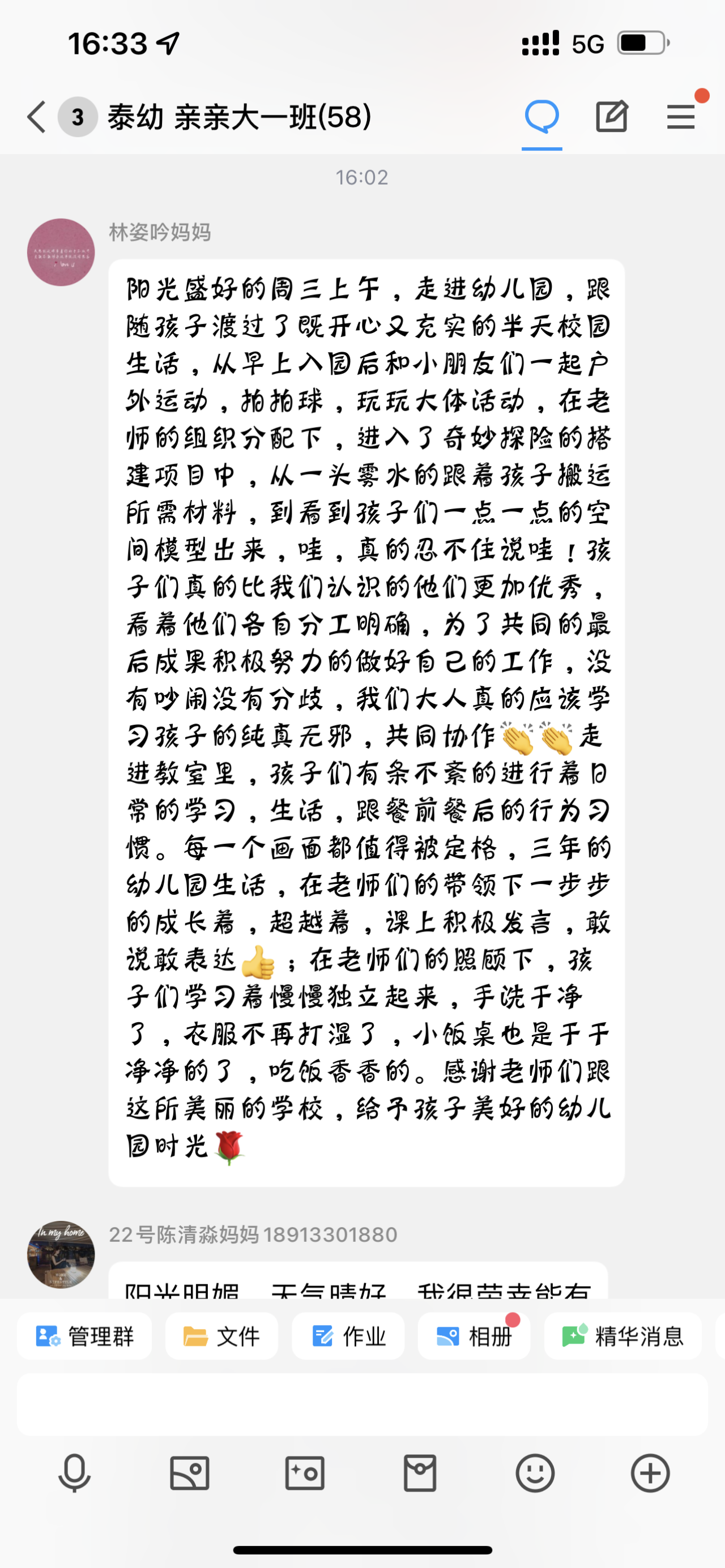The width and height of the screenshot is (725, 1568).
Task: Open 22号陈清淼妈妈's profile avatar
Action: click(61, 1254)
